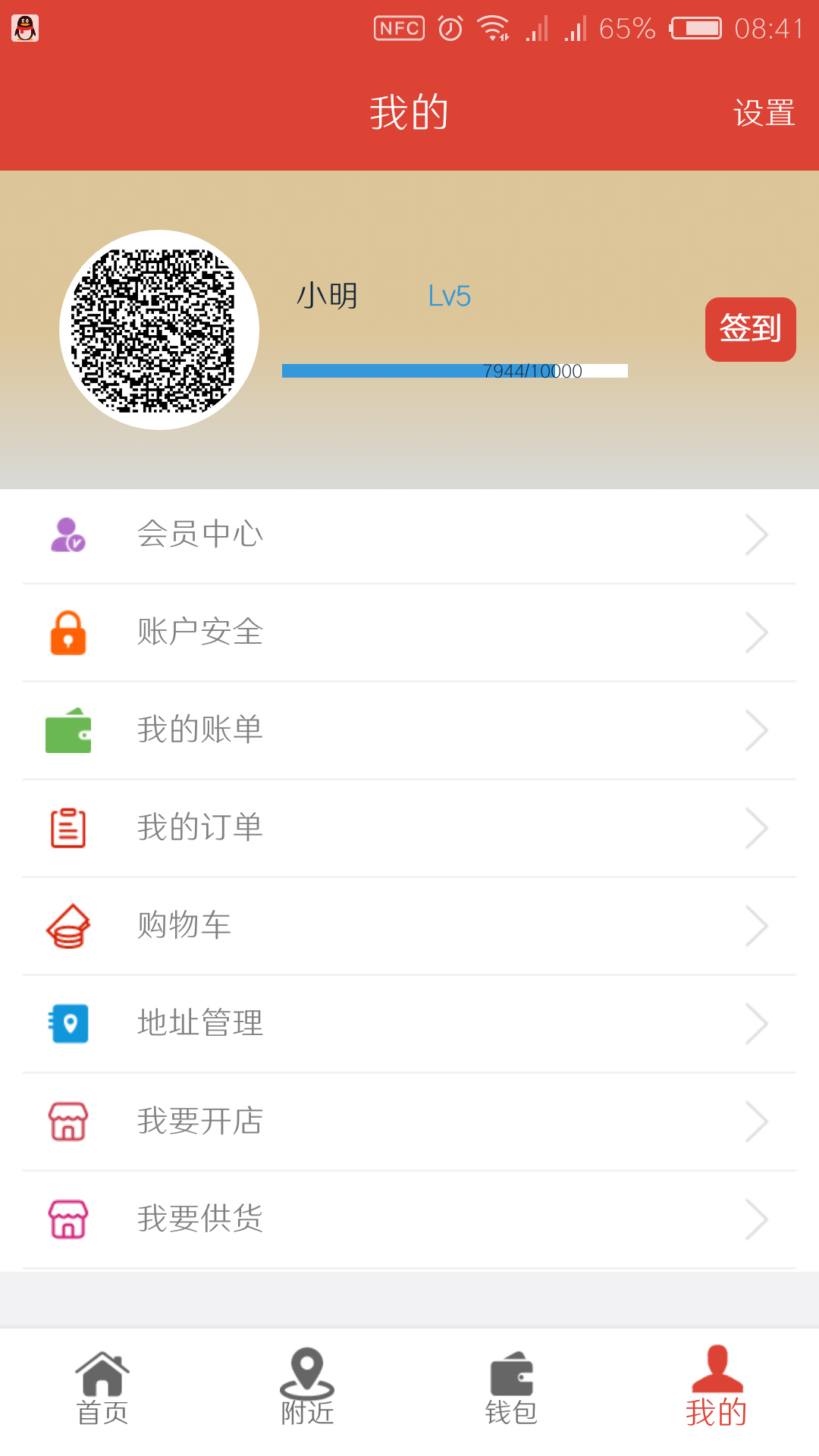Screen dimensions: 819x1456
Task: Open 账户安全 via its arrow
Action: click(x=758, y=632)
